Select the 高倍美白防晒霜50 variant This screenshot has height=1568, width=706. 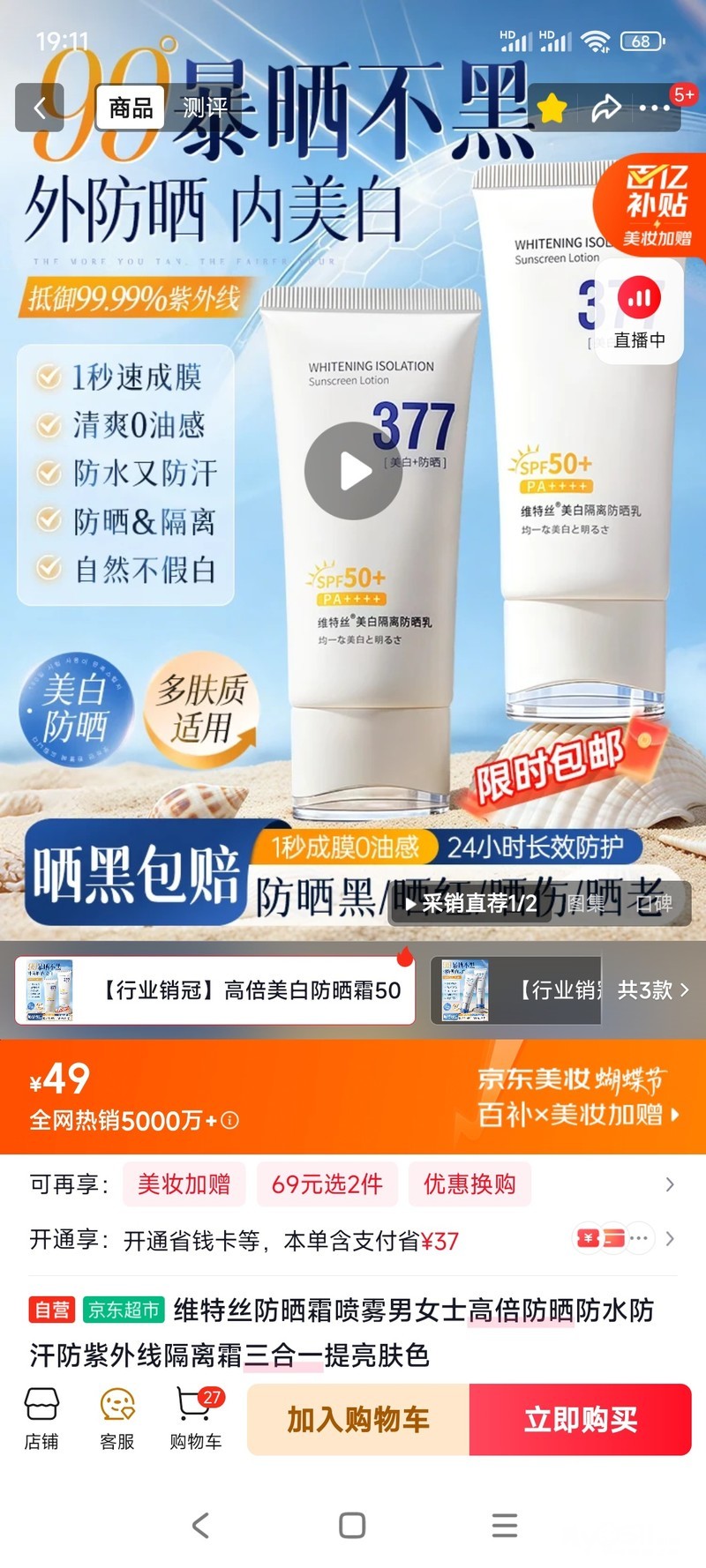215,990
